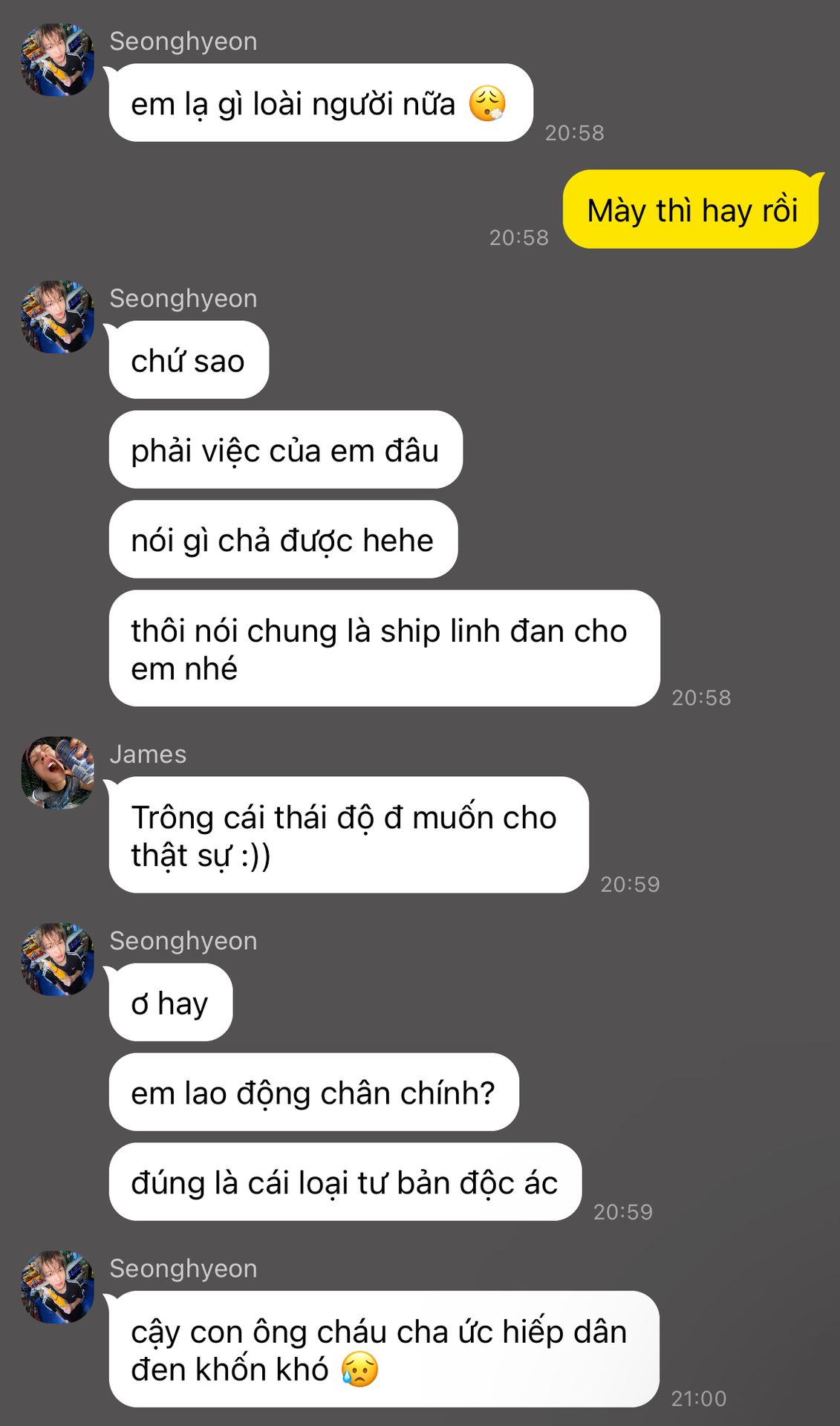Image resolution: width=840 pixels, height=1426 pixels.
Task: Open Seonghyeon's avatar beside "em lạ gì loài người nữa"
Action: click(58, 59)
